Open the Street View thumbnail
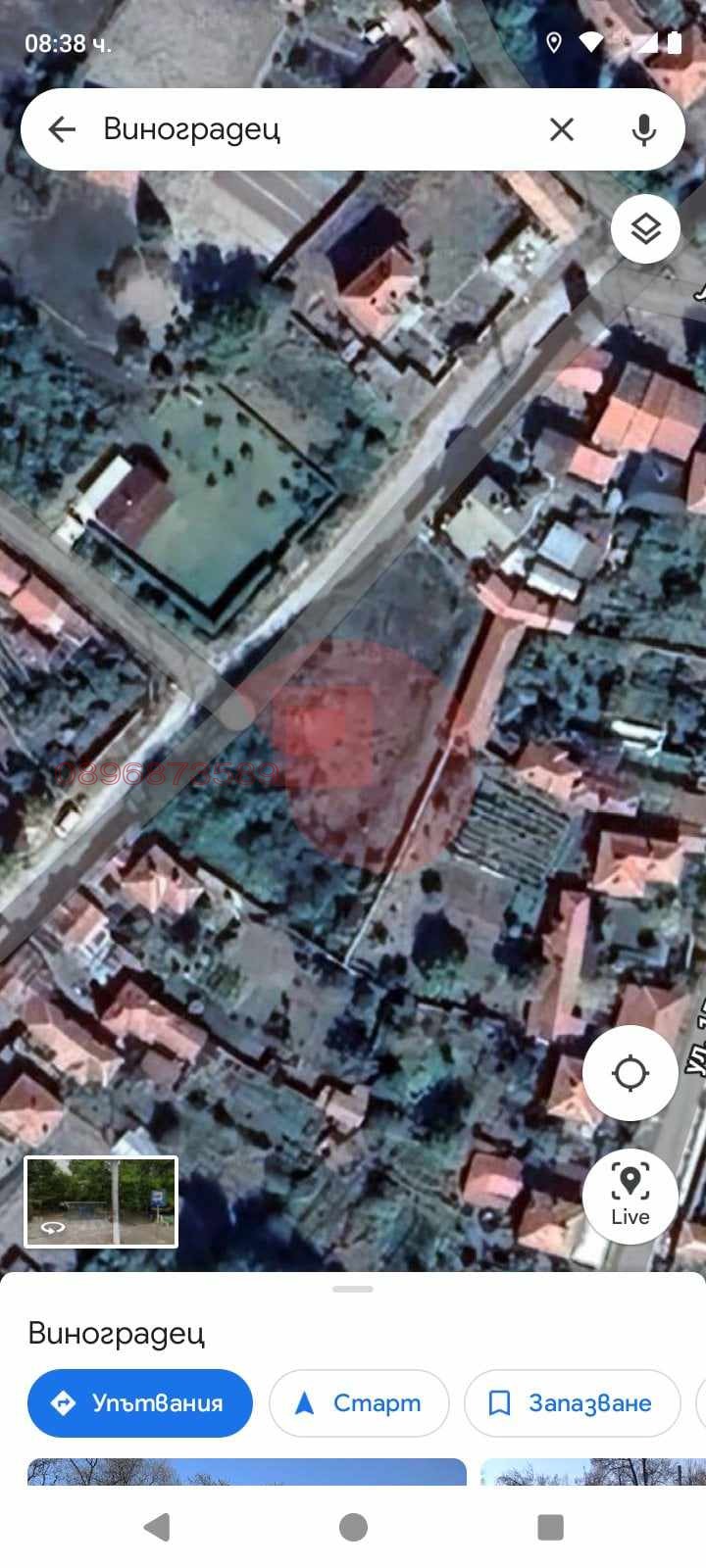 point(101,1201)
